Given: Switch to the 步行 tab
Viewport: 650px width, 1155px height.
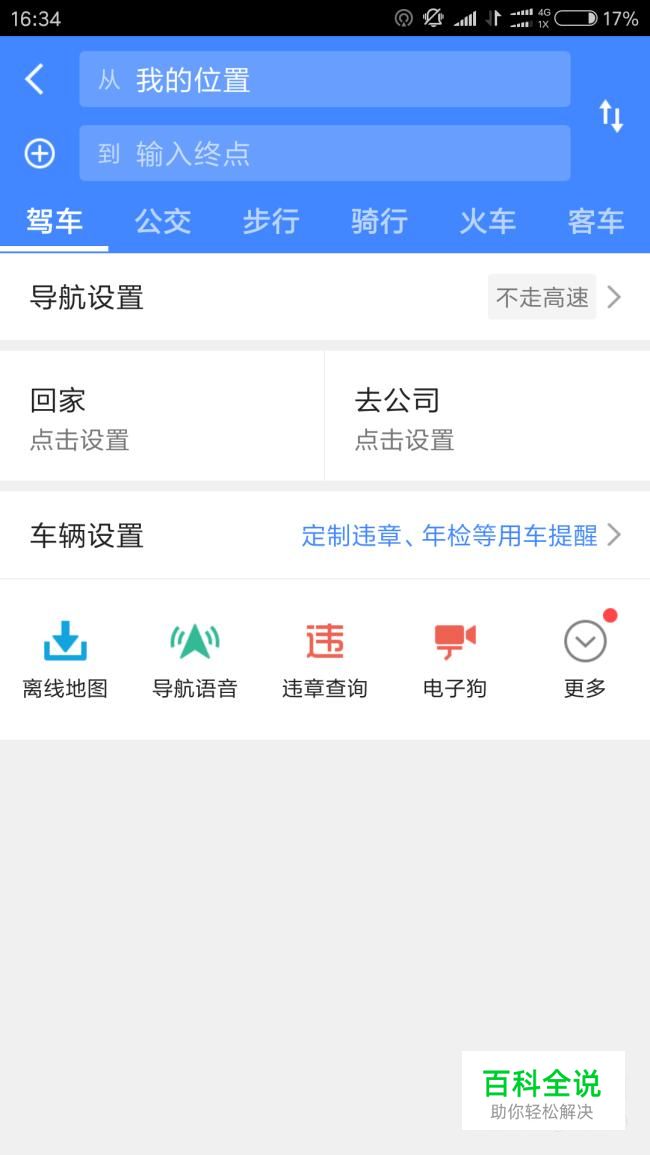Looking at the screenshot, I should pos(271,221).
